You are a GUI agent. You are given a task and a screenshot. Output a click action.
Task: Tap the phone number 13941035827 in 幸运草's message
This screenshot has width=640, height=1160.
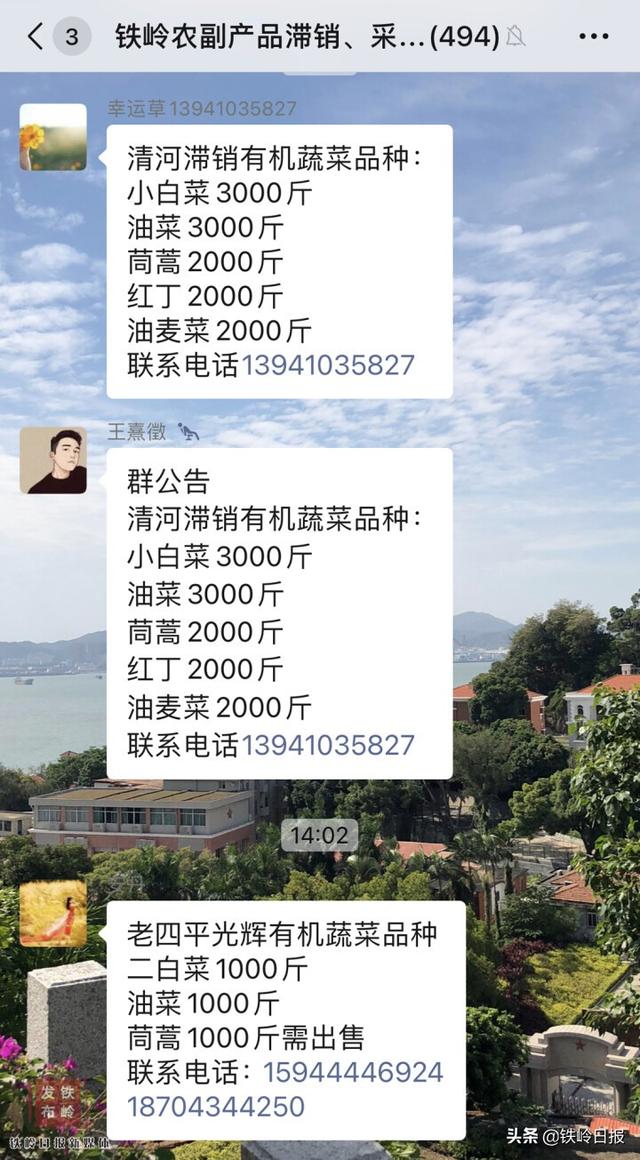(327, 365)
